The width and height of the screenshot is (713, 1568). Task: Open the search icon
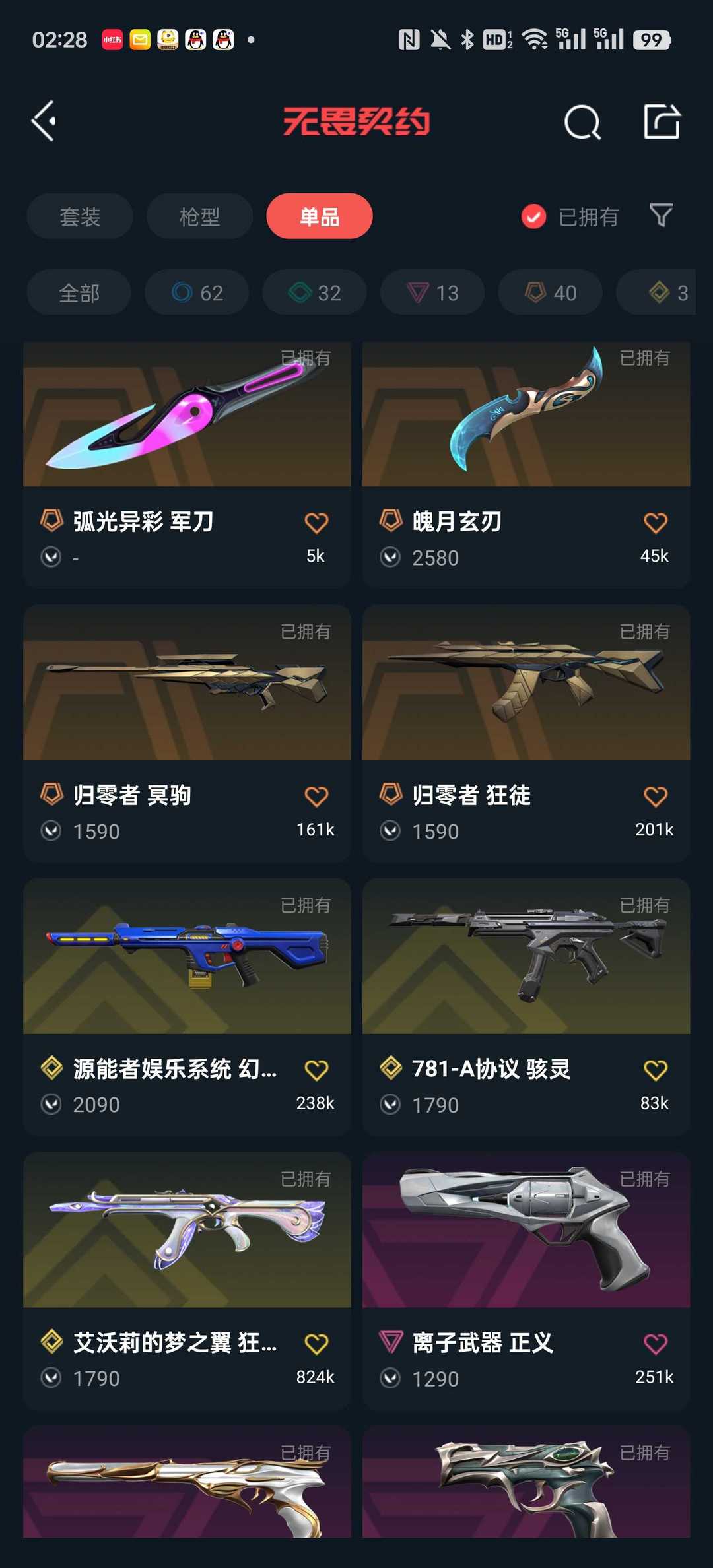pos(582,122)
